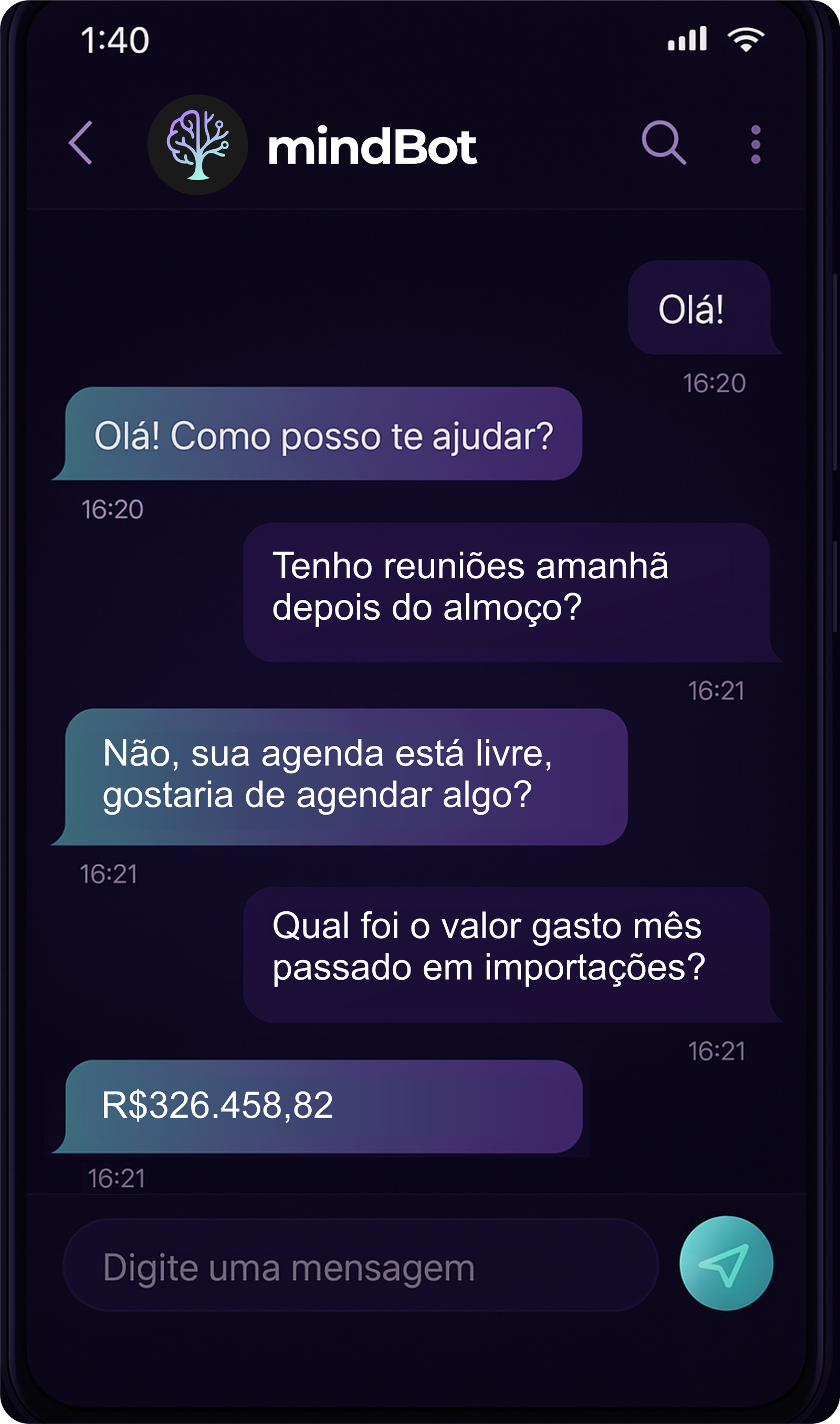Open the mindBot profile avatar
The height and width of the screenshot is (1424, 840).
click(x=197, y=145)
